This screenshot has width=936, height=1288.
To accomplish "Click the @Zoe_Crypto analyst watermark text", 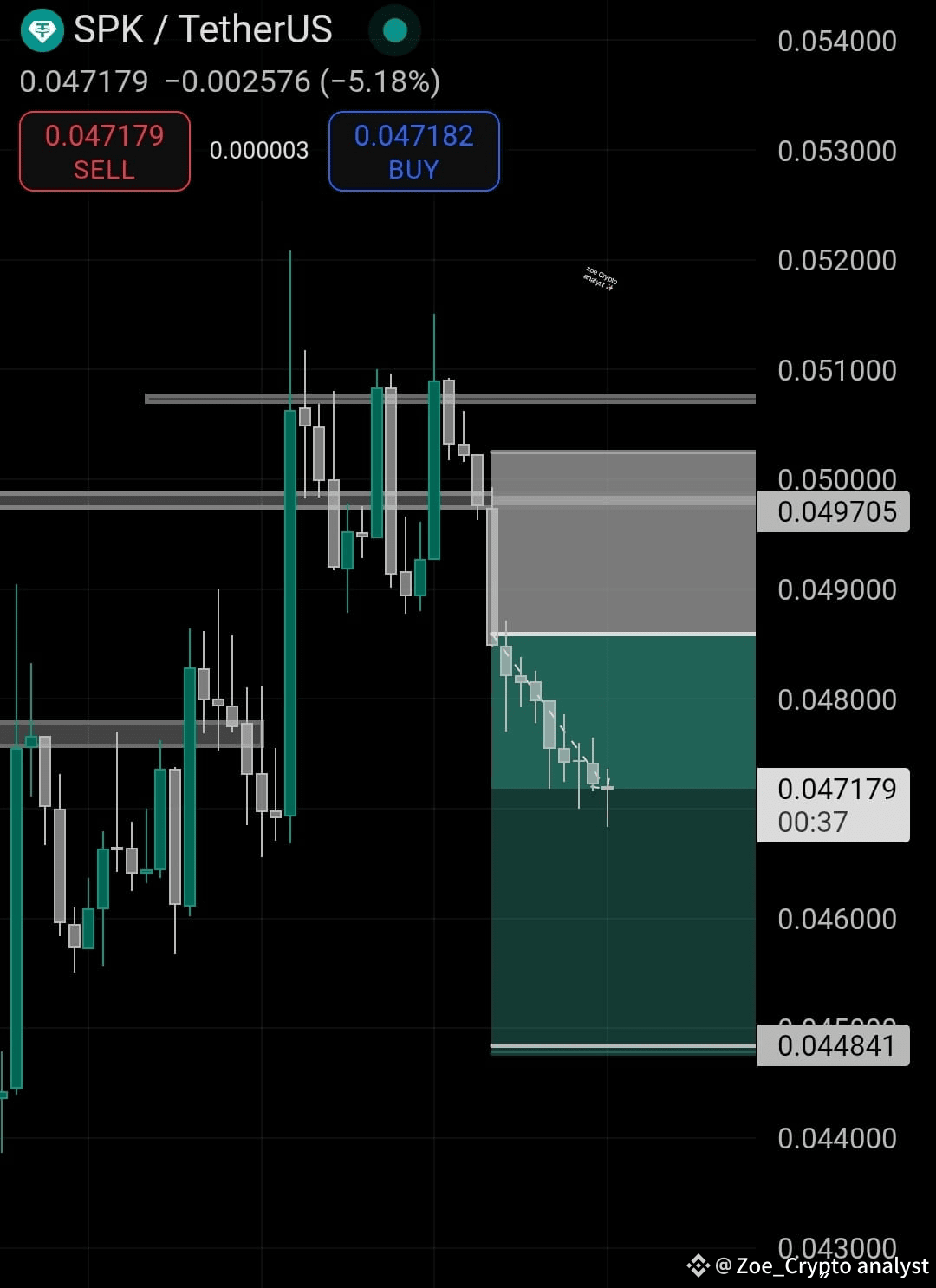I will 819,1266.
